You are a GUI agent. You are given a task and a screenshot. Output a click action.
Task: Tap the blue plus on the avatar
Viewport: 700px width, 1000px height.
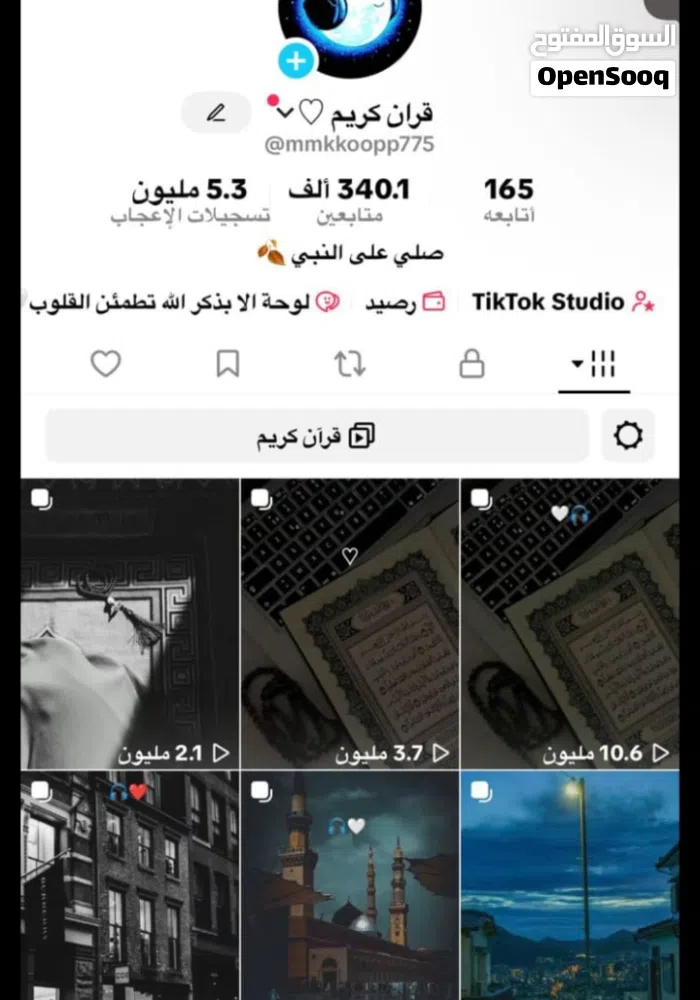pos(295,61)
